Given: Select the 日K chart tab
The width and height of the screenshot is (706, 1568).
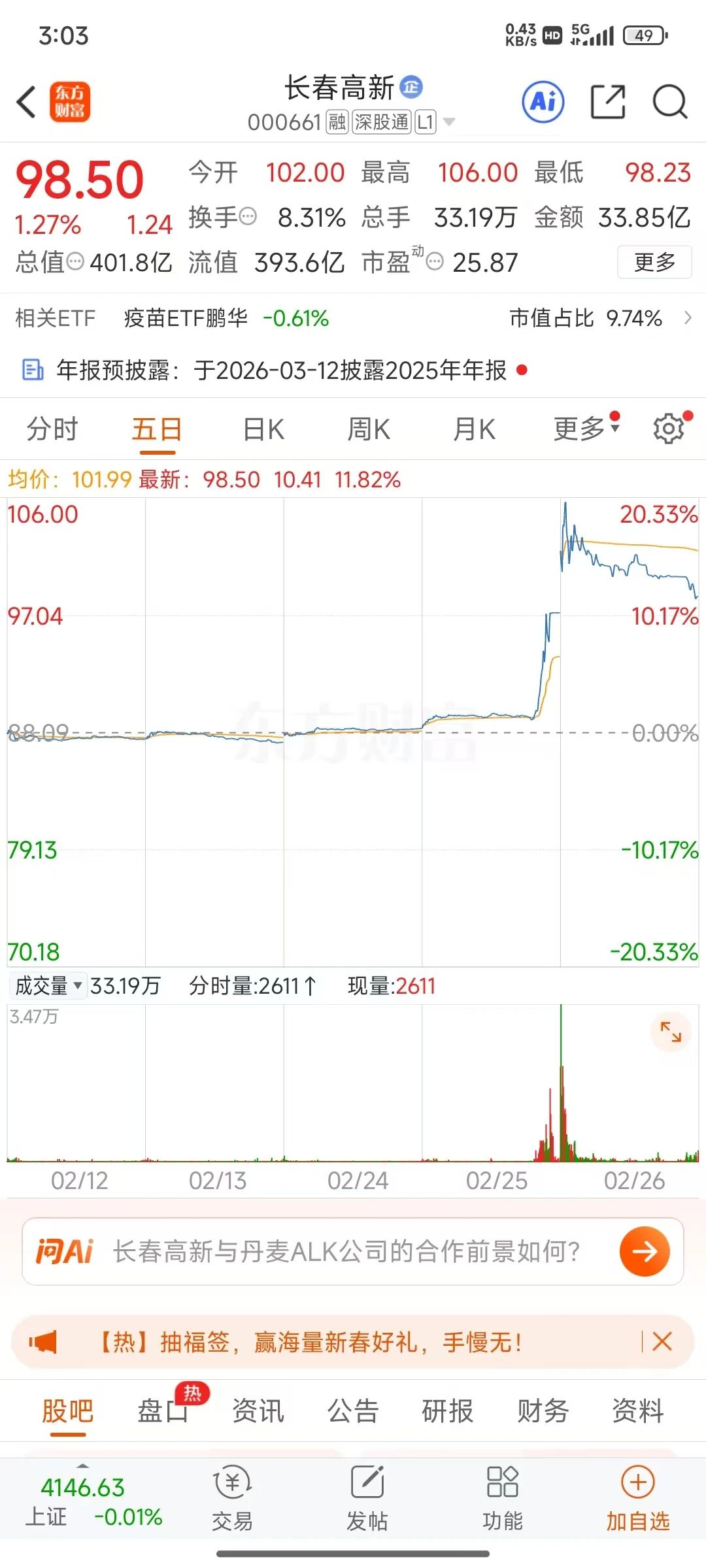Looking at the screenshot, I should click(263, 430).
